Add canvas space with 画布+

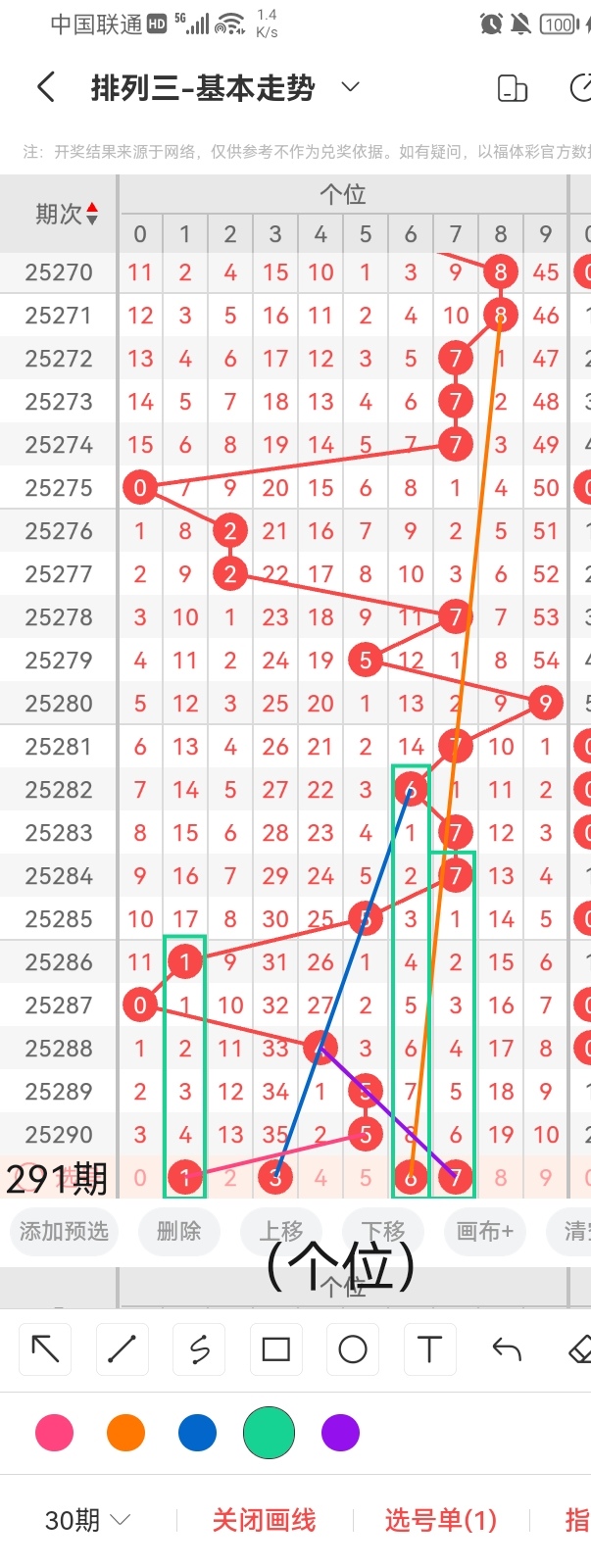pyautogui.click(x=484, y=1231)
